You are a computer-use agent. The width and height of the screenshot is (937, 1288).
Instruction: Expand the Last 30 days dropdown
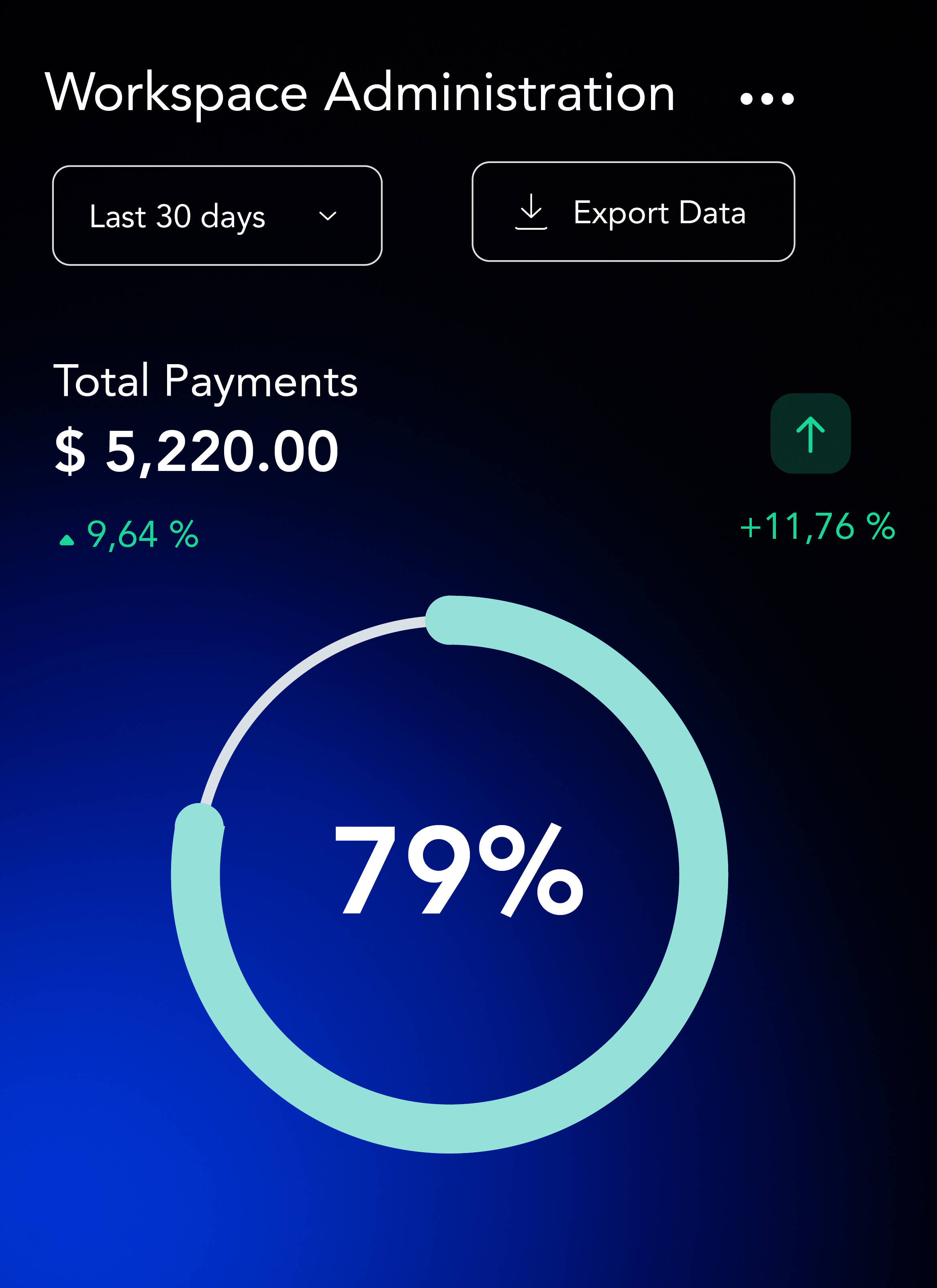[x=217, y=216]
